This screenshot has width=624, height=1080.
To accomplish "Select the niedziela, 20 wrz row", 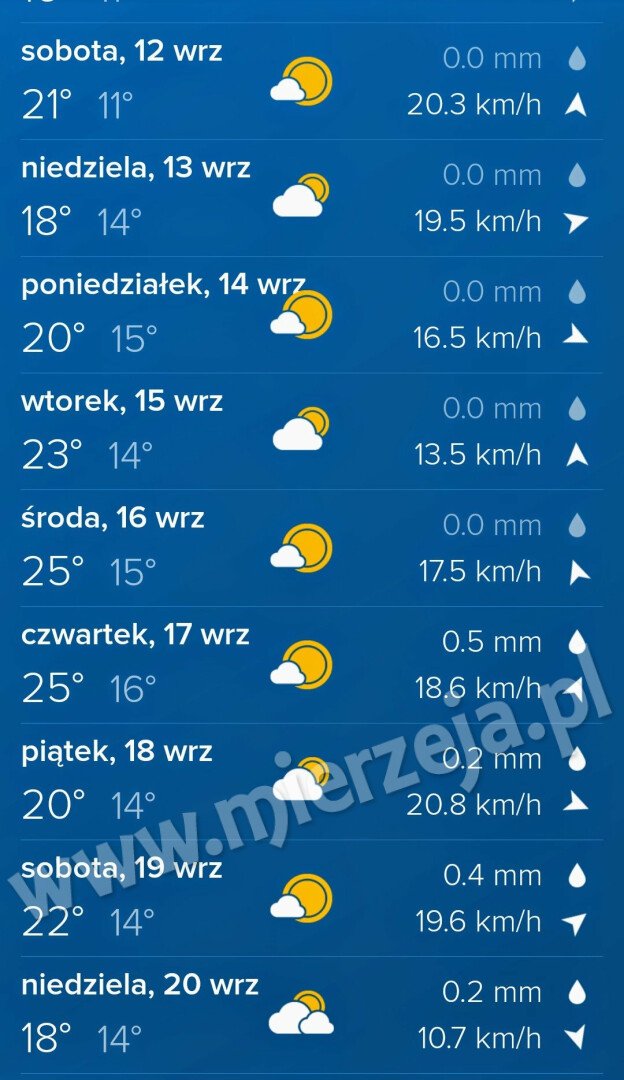I will (x=312, y=1015).
